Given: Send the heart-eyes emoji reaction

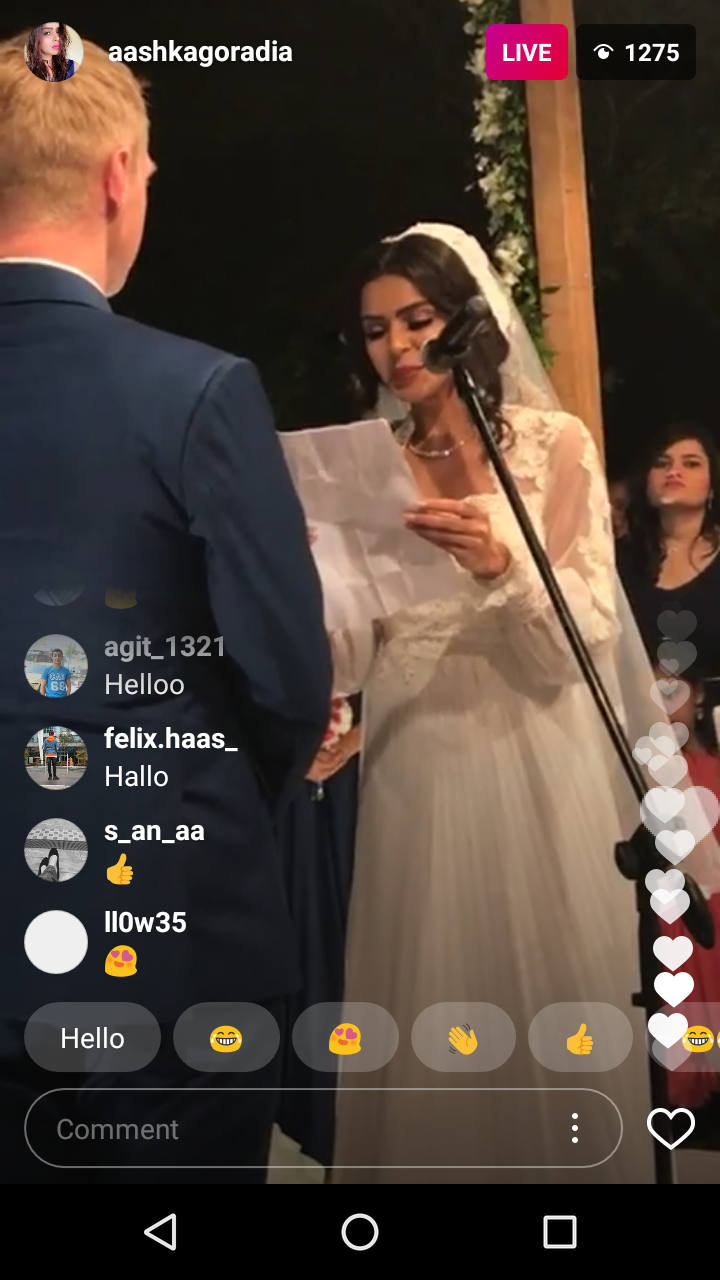Looking at the screenshot, I should (345, 1038).
